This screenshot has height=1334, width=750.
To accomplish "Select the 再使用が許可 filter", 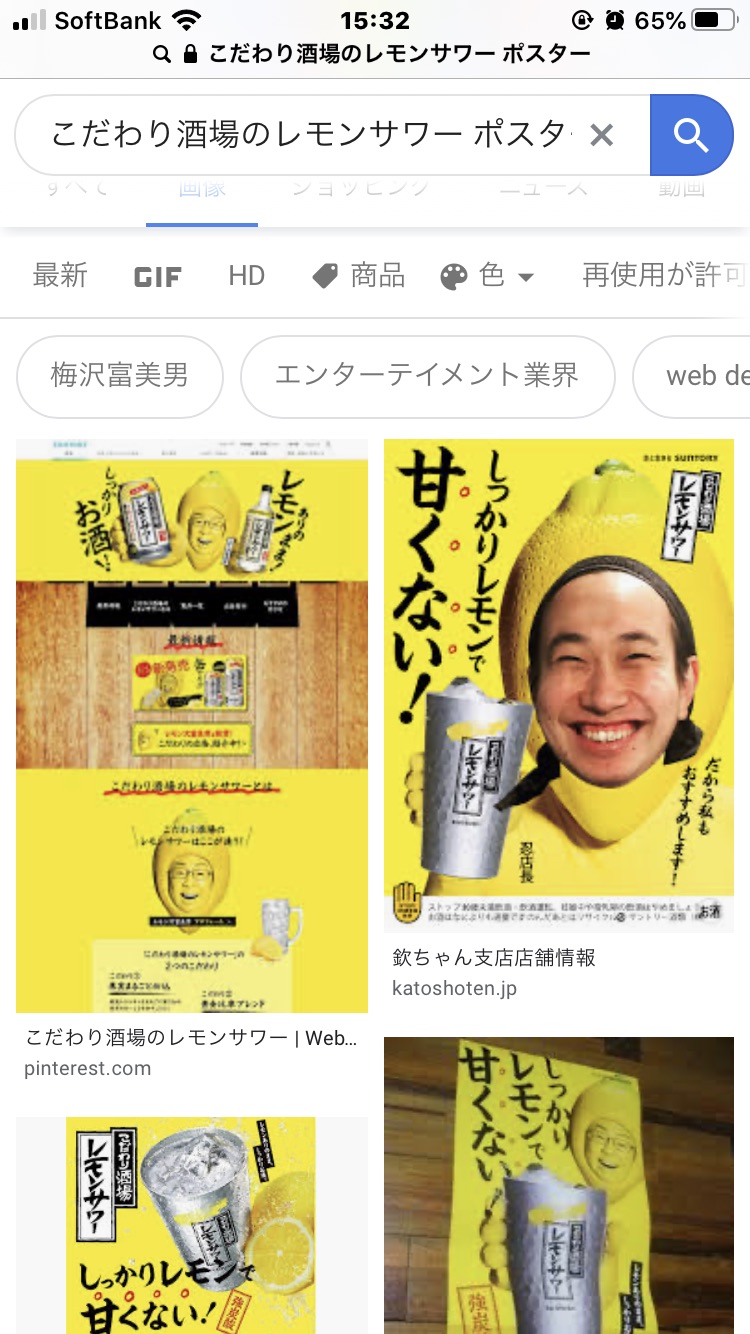I will tap(664, 275).
